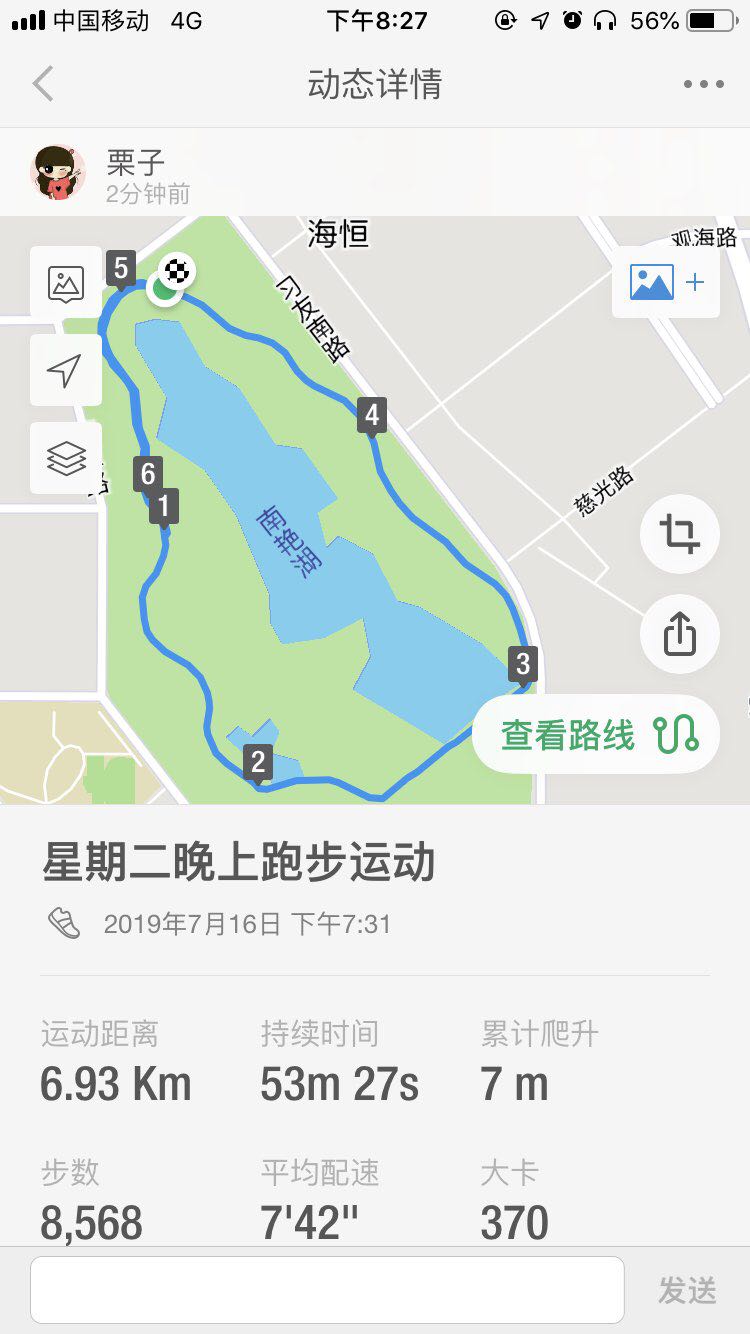This screenshot has width=750, height=1334.
Task: Tap the crop icon on map
Action: (679, 533)
